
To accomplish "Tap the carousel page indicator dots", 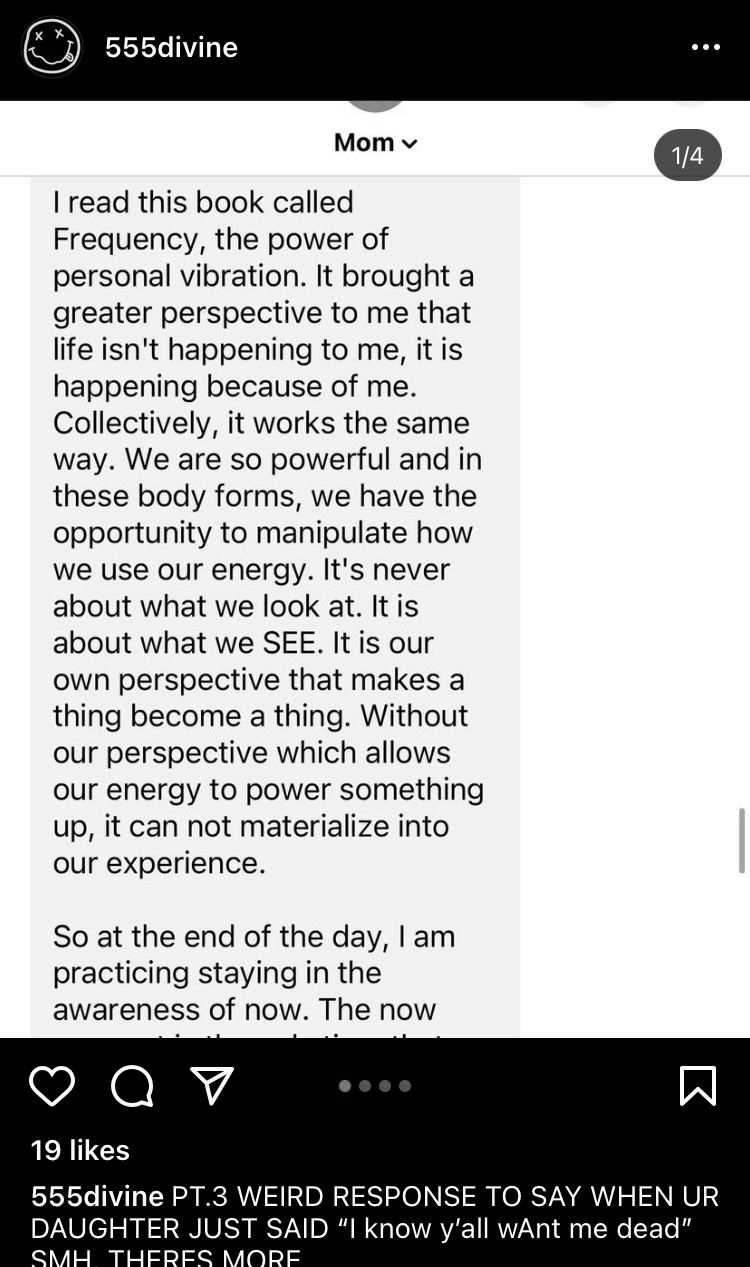I will click(375, 1086).
